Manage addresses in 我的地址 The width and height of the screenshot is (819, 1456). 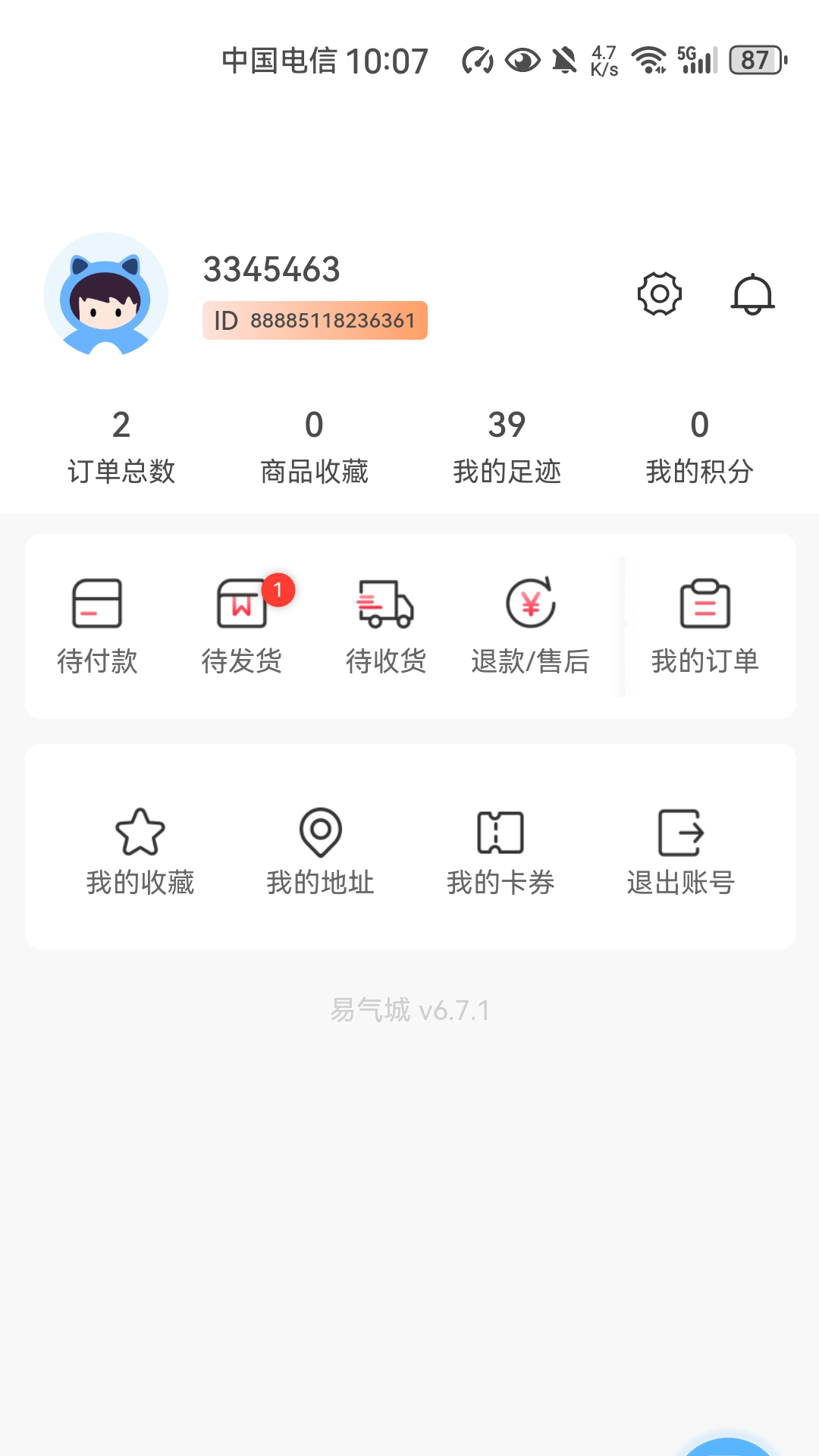[x=320, y=851]
